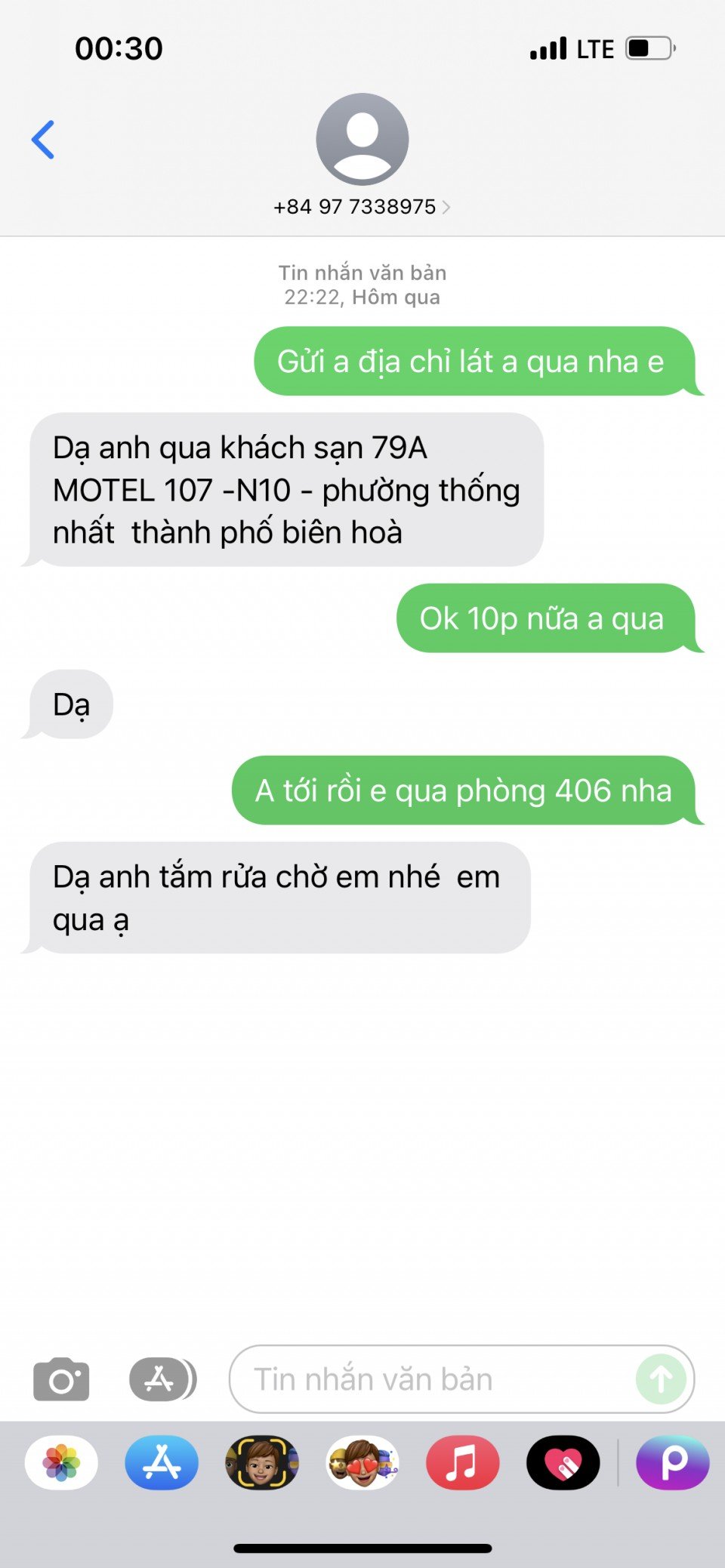This screenshot has width=725, height=1568.
Task: Send the message with the arrow button
Action: click(661, 1379)
